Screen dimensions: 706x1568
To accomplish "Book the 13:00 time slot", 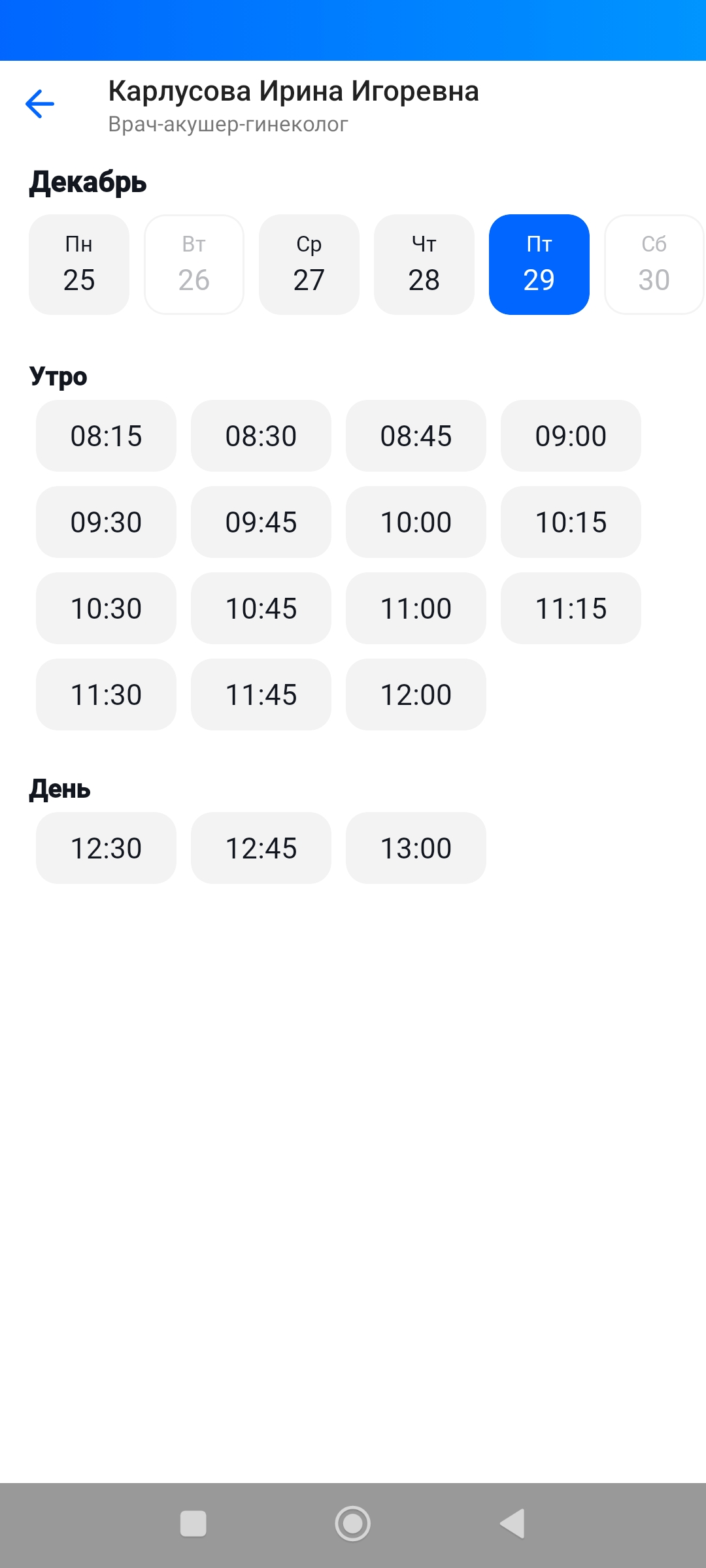I will [416, 848].
